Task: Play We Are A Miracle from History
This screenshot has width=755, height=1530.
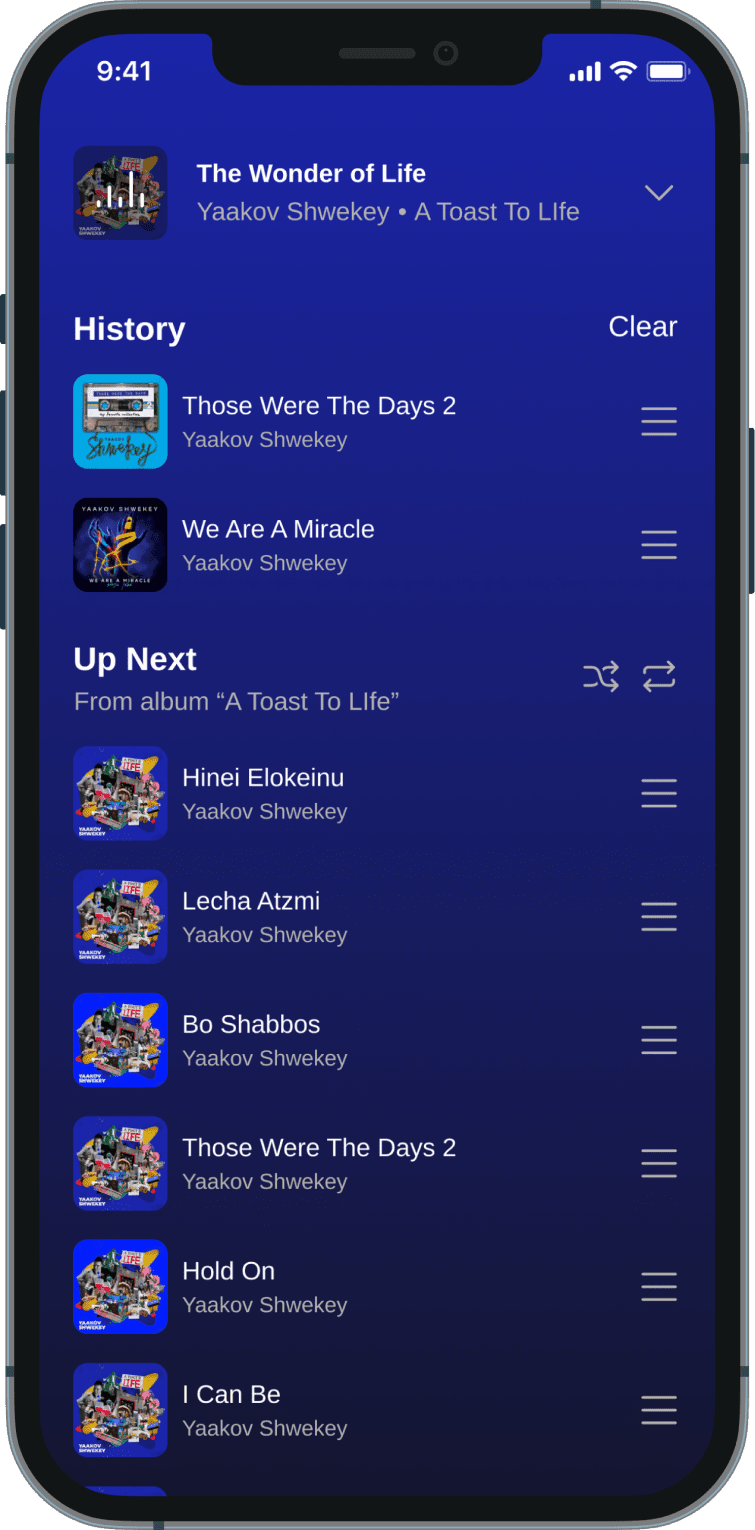Action: 278,544
